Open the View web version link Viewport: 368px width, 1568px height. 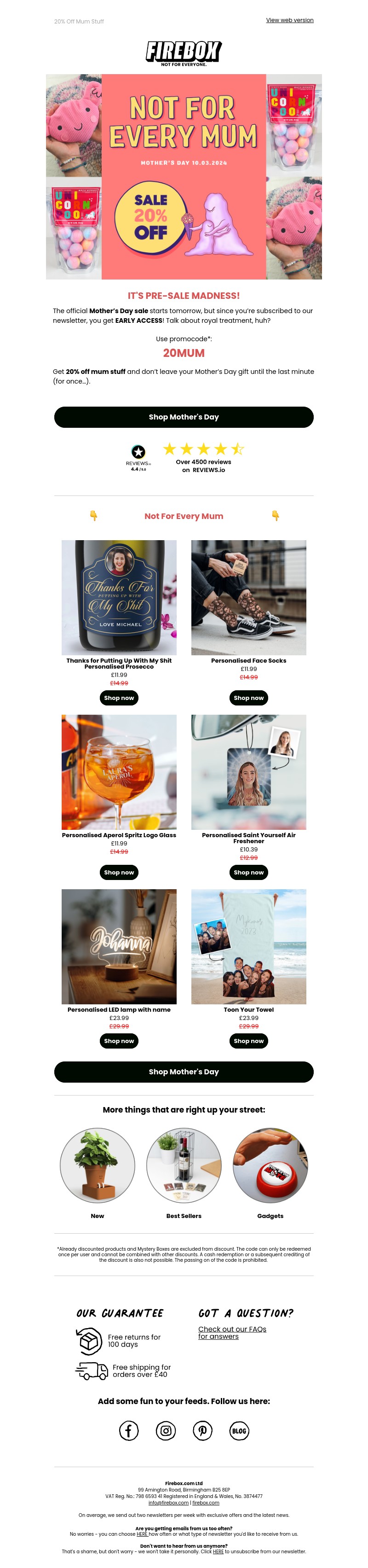click(289, 20)
